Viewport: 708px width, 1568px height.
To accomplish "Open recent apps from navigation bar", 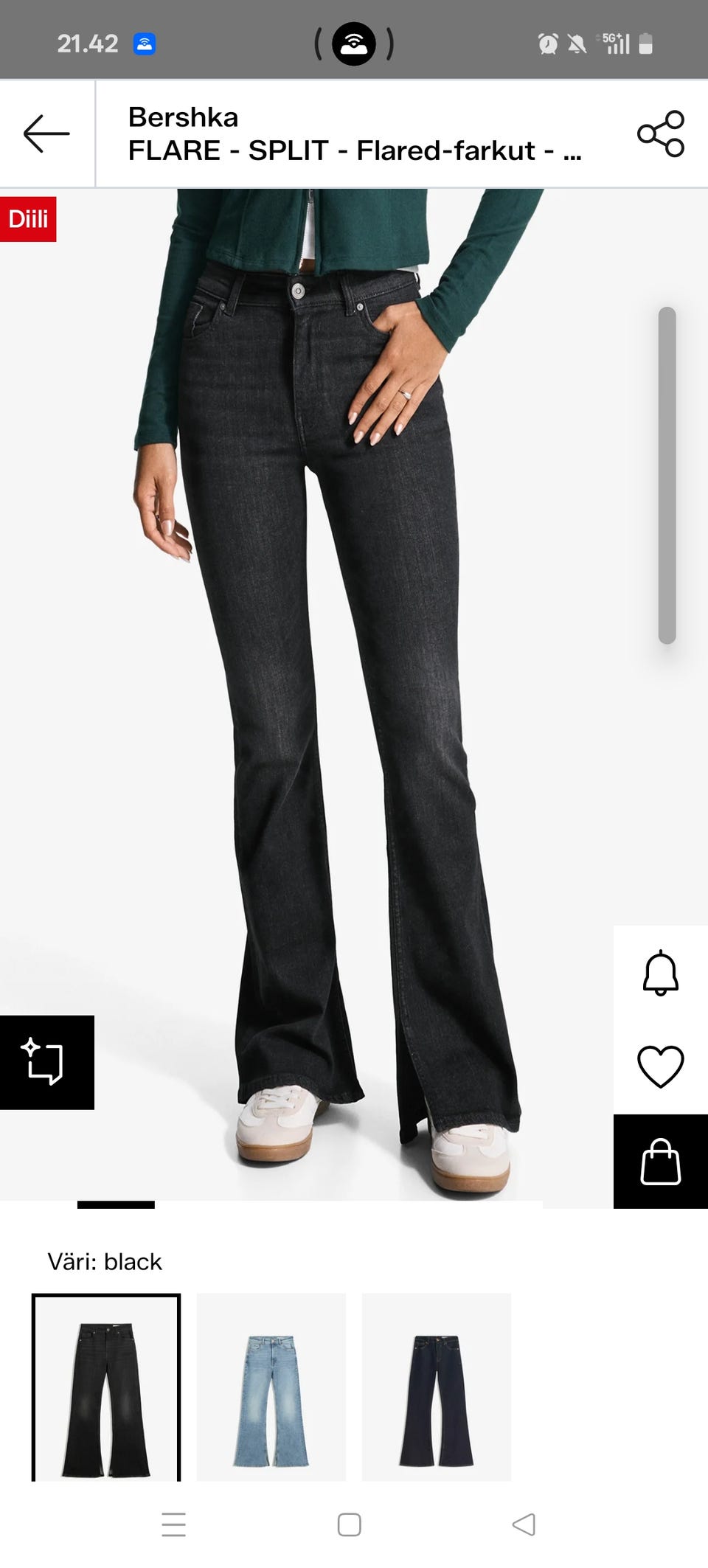I will click(x=174, y=1524).
